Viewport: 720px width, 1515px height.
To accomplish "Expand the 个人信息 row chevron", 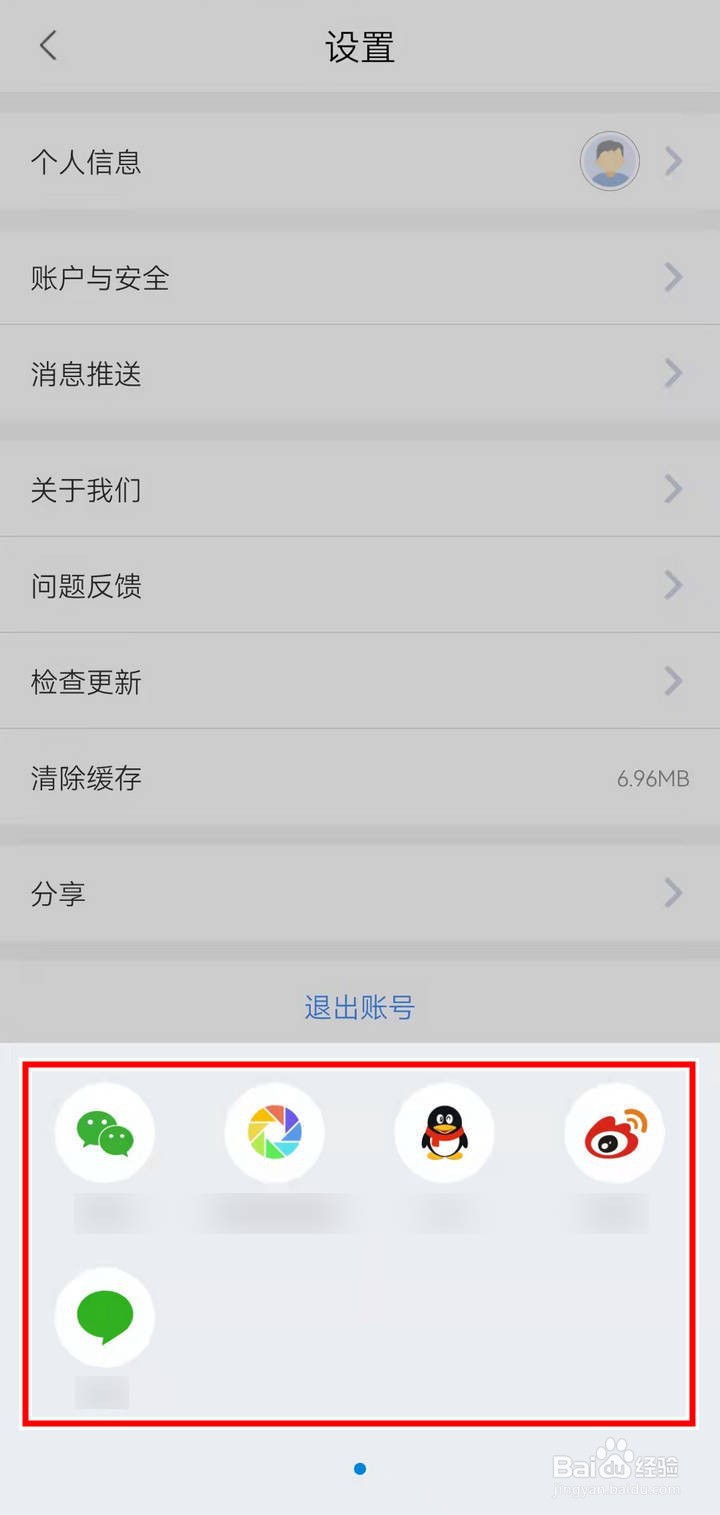I will (x=672, y=161).
